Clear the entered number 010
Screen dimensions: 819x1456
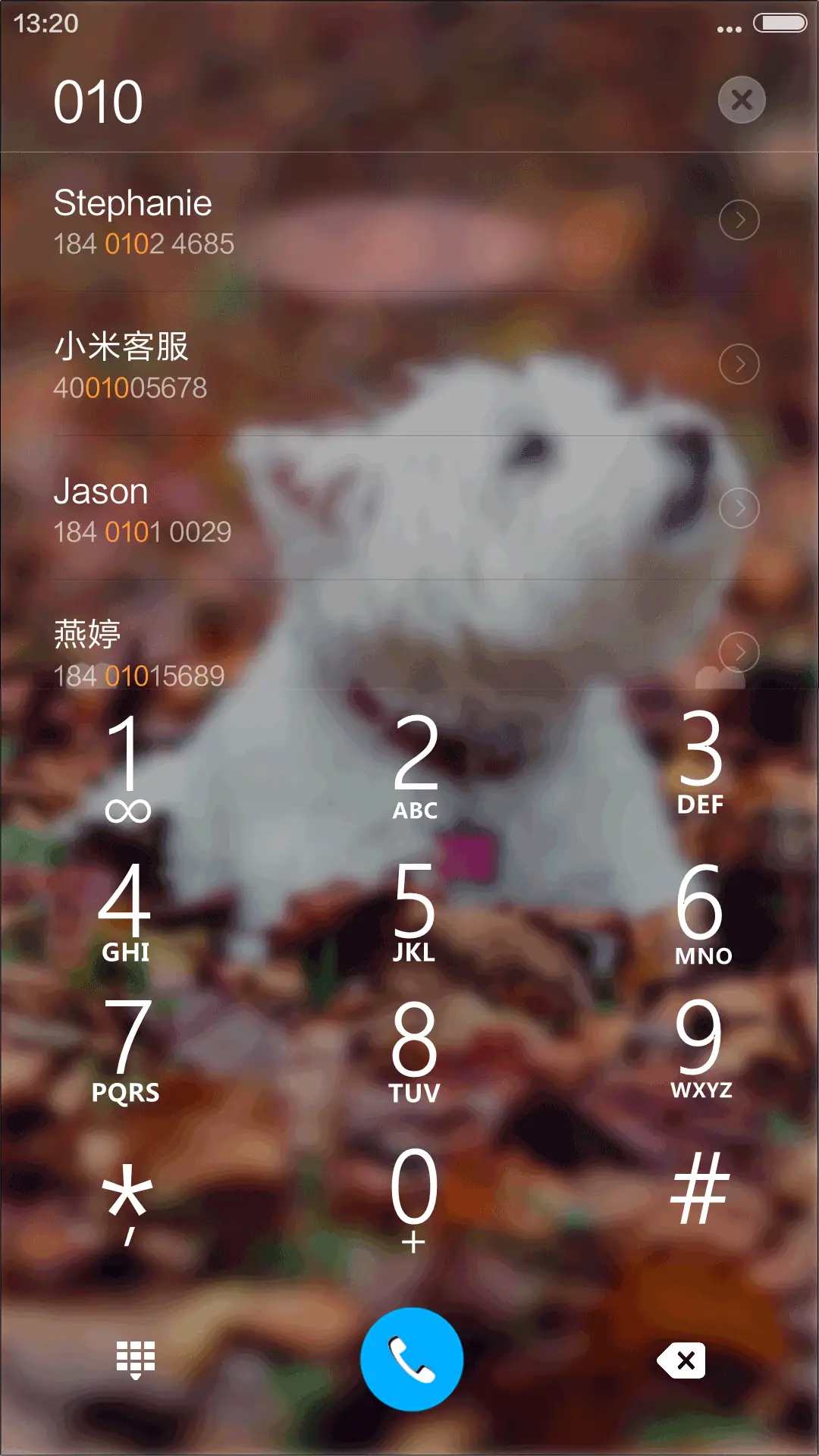click(740, 99)
